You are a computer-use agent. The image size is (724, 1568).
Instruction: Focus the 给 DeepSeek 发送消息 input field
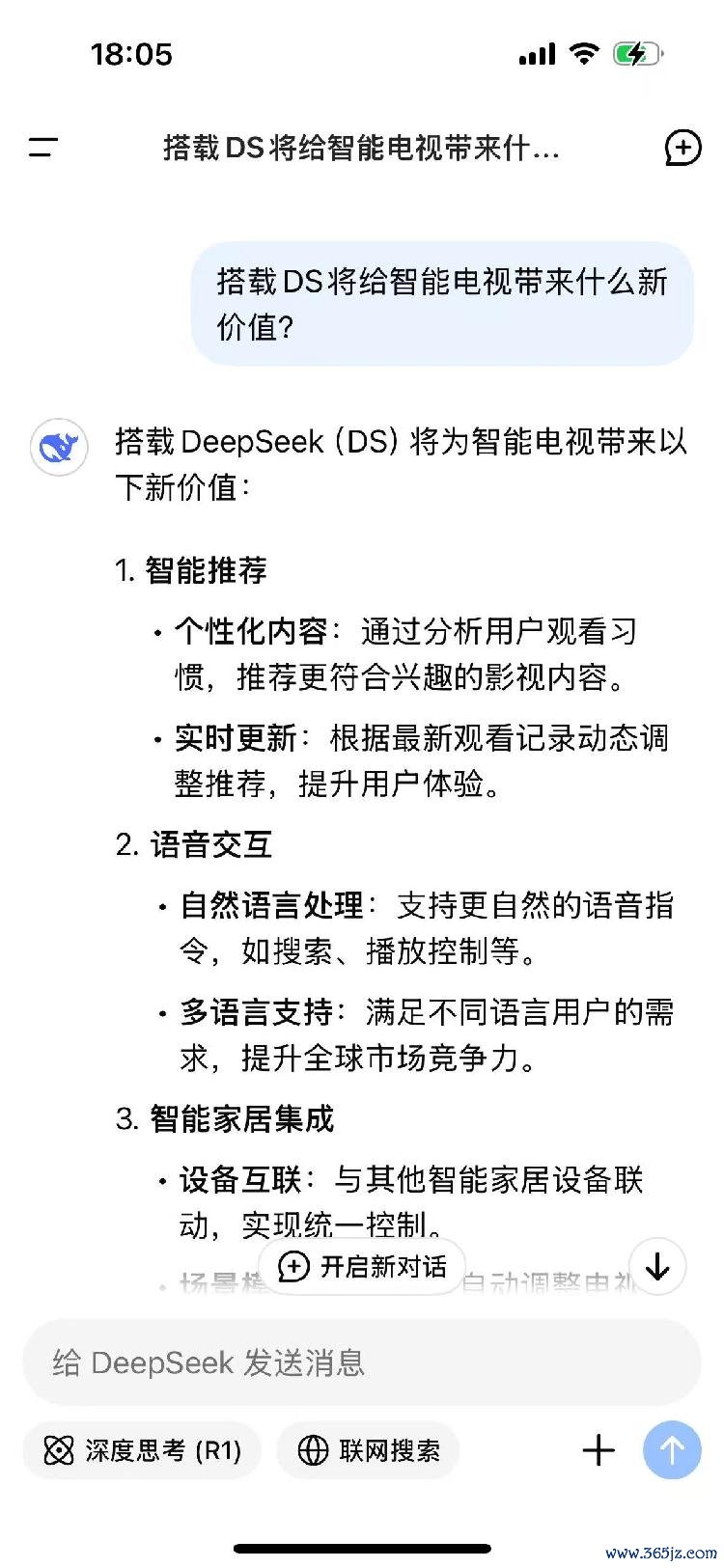(x=362, y=1362)
